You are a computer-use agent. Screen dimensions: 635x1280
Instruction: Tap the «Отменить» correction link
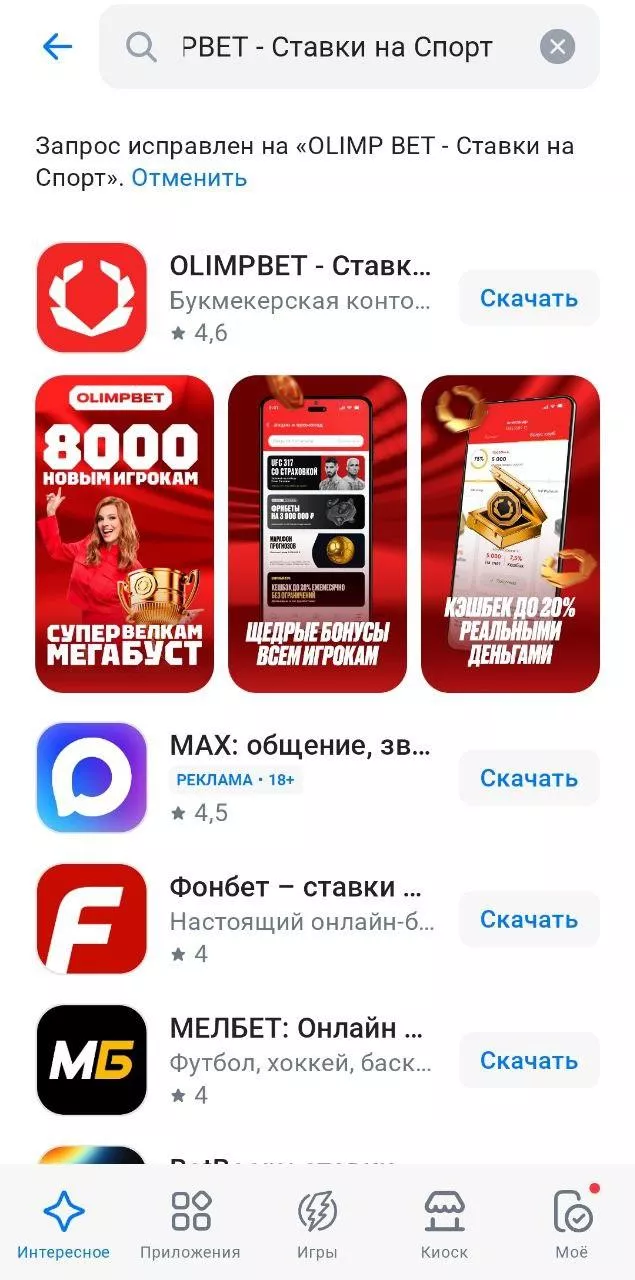[189, 178]
